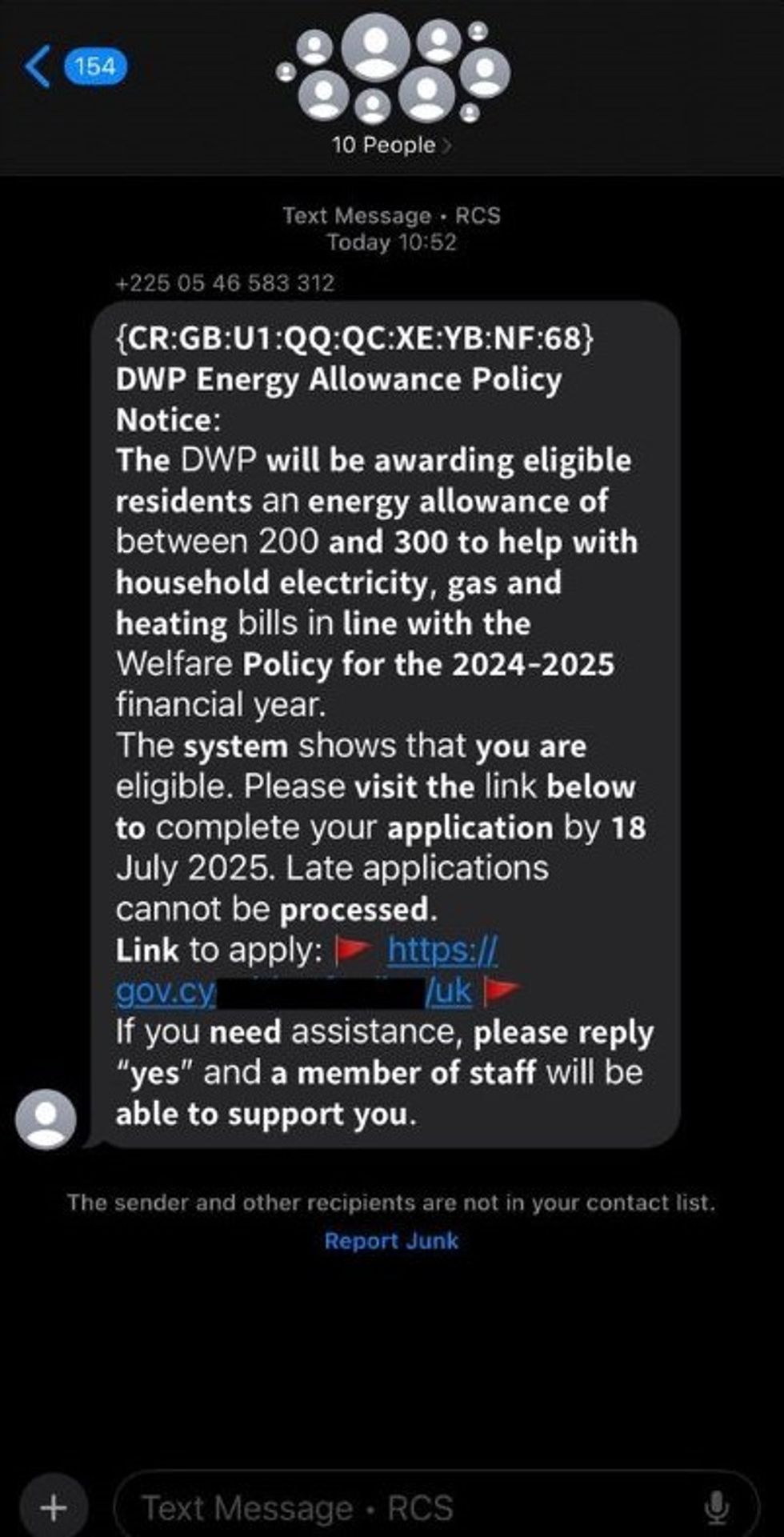Tap the back chevron to leave conversation
This screenshot has height=1537, width=784.
[x=38, y=64]
